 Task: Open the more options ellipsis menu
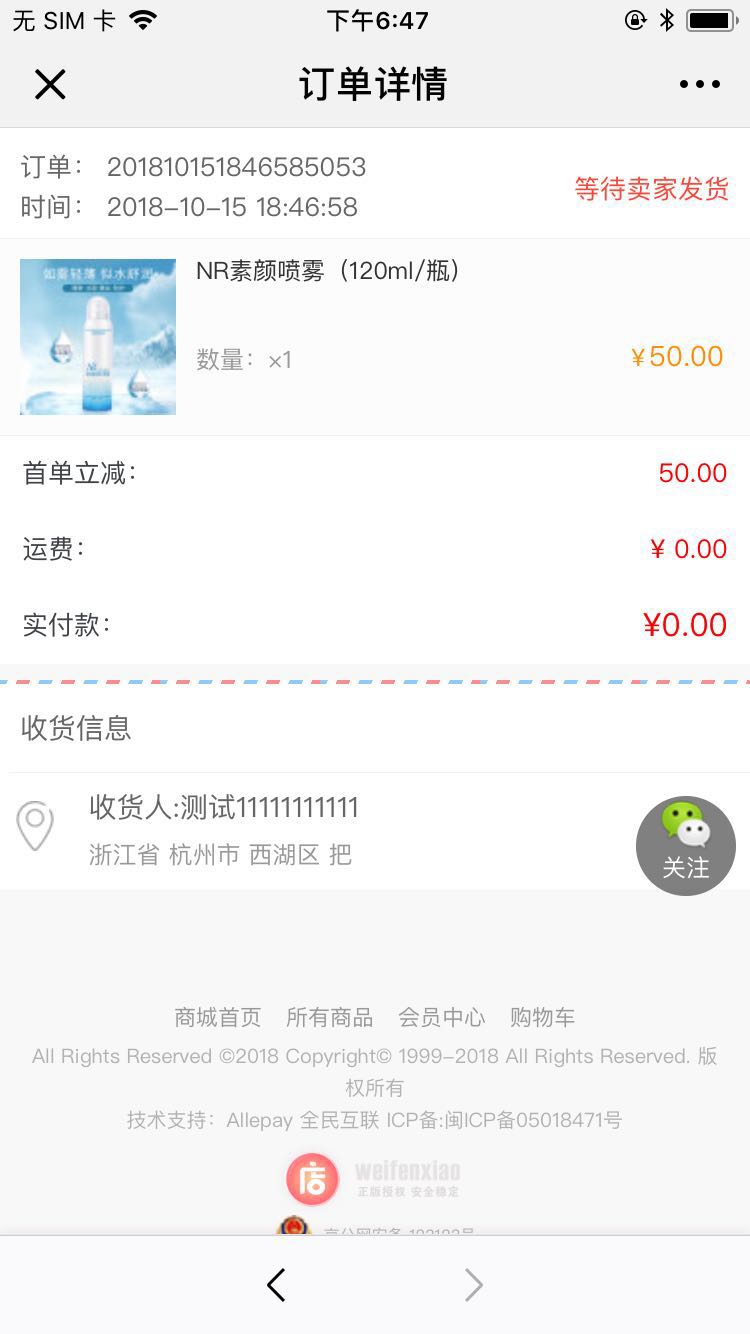(699, 84)
